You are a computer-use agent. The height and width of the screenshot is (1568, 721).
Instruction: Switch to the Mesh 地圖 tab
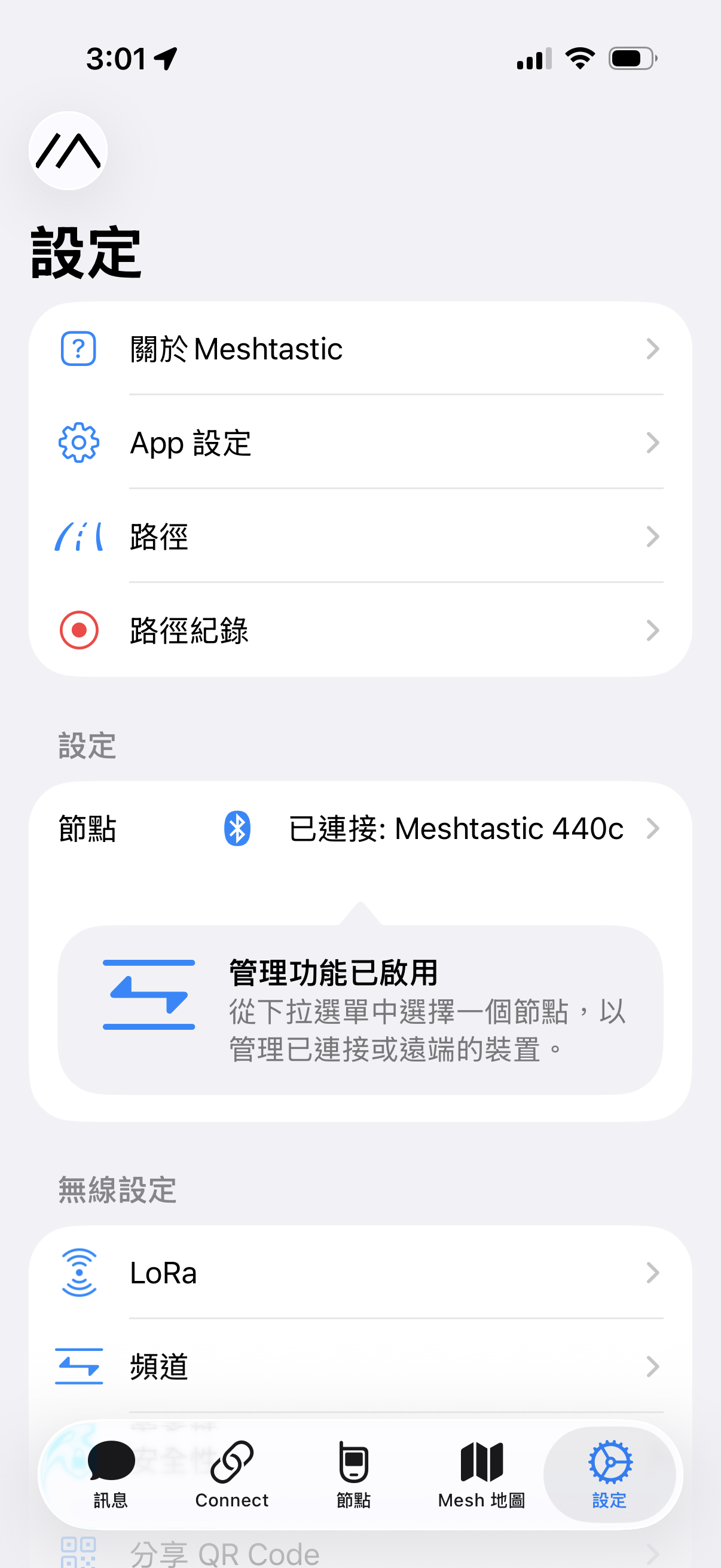pos(481,1474)
